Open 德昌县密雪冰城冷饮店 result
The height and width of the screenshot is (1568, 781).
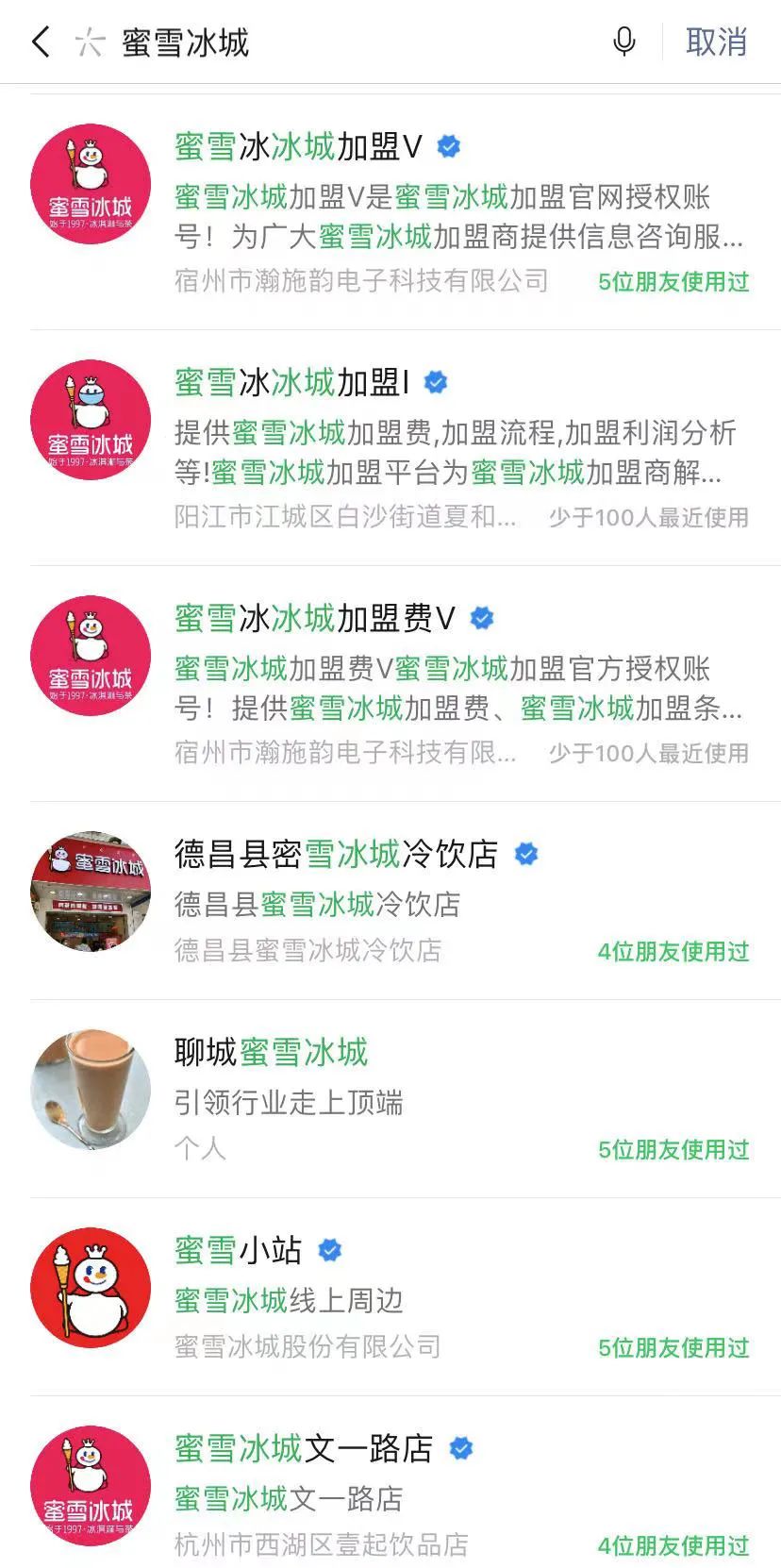406,901
